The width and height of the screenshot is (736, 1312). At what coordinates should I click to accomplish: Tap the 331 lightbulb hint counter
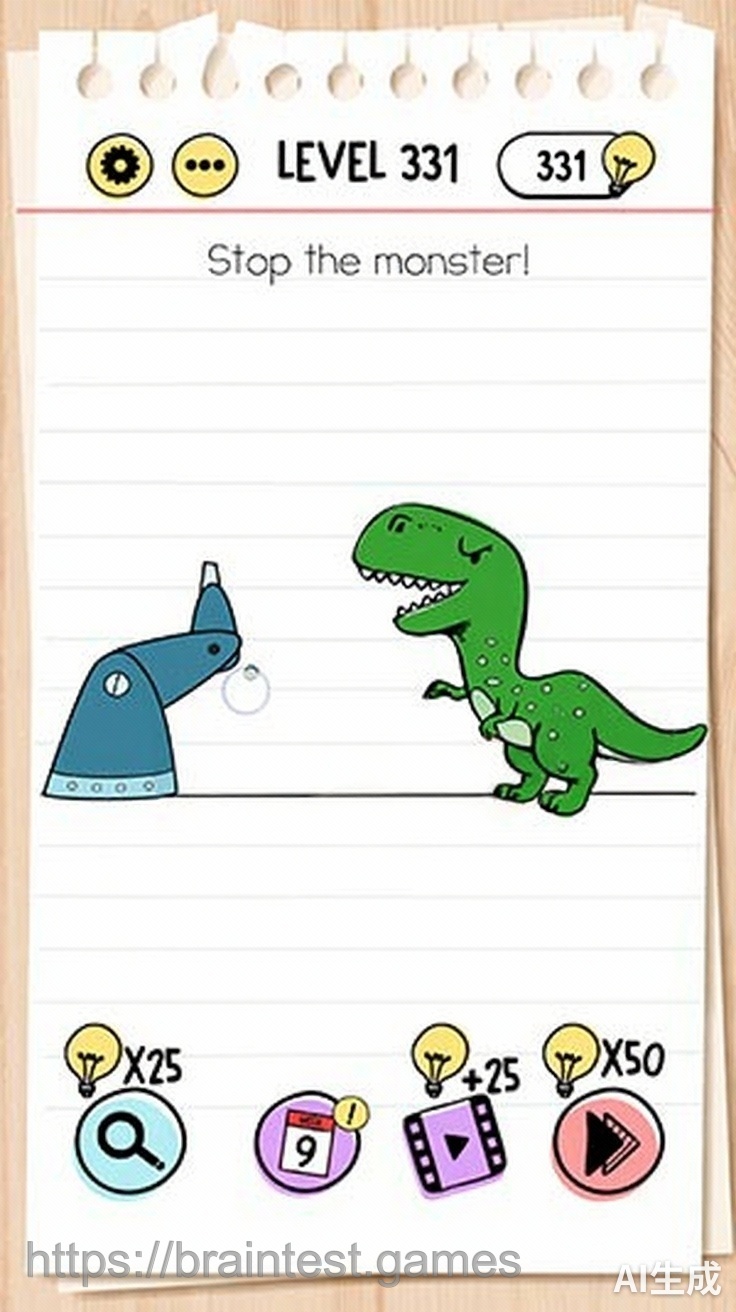pos(574,164)
